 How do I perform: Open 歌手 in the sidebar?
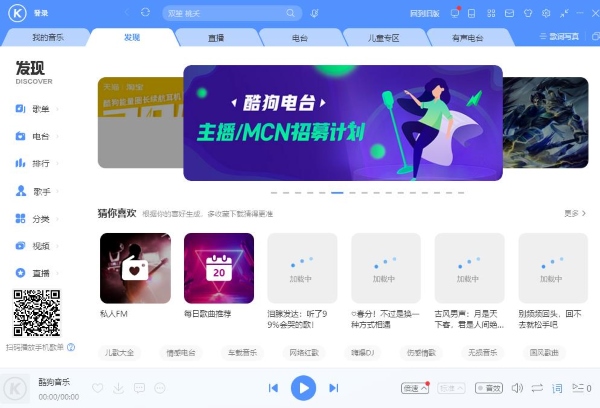(x=39, y=190)
